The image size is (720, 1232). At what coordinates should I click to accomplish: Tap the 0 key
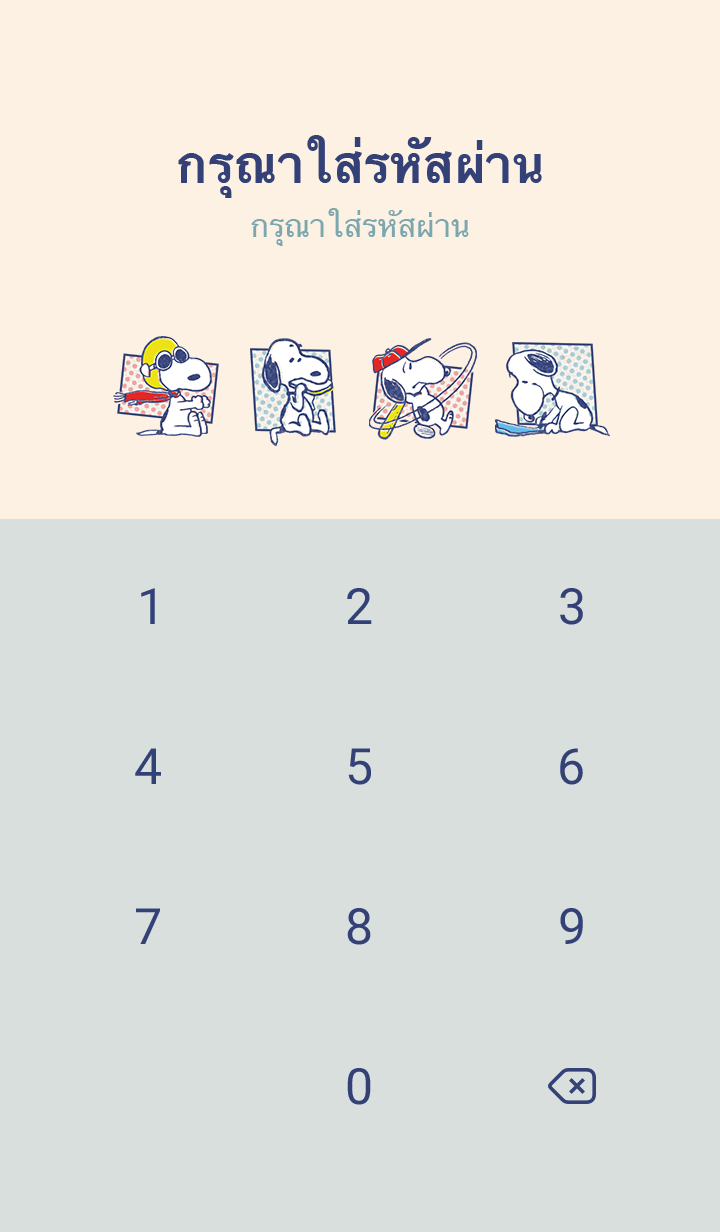point(359,1087)
